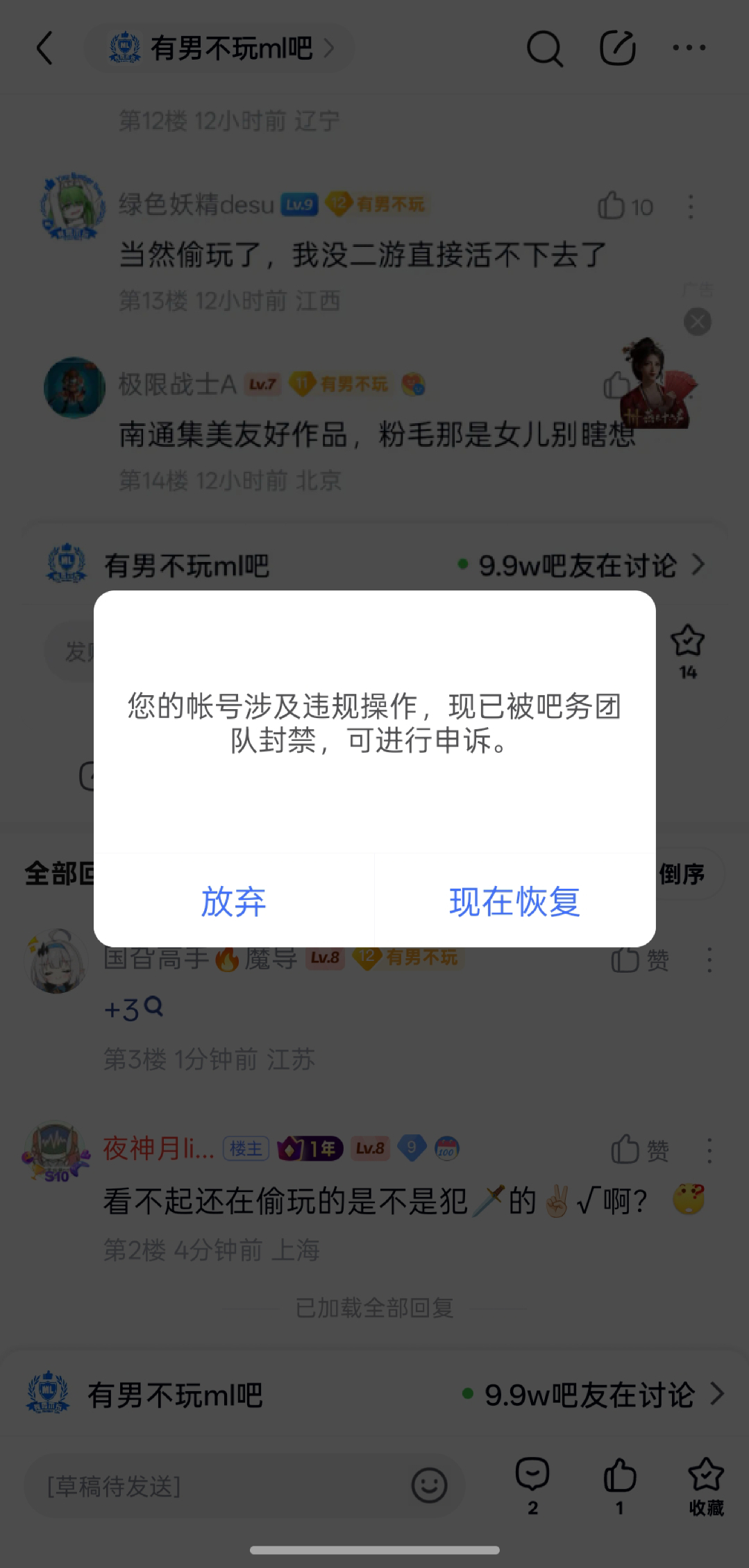Screen dimensions: 749x1568
Task: Tap 放弃 to dismiss the ban dialog
Action: click(234, 901)
